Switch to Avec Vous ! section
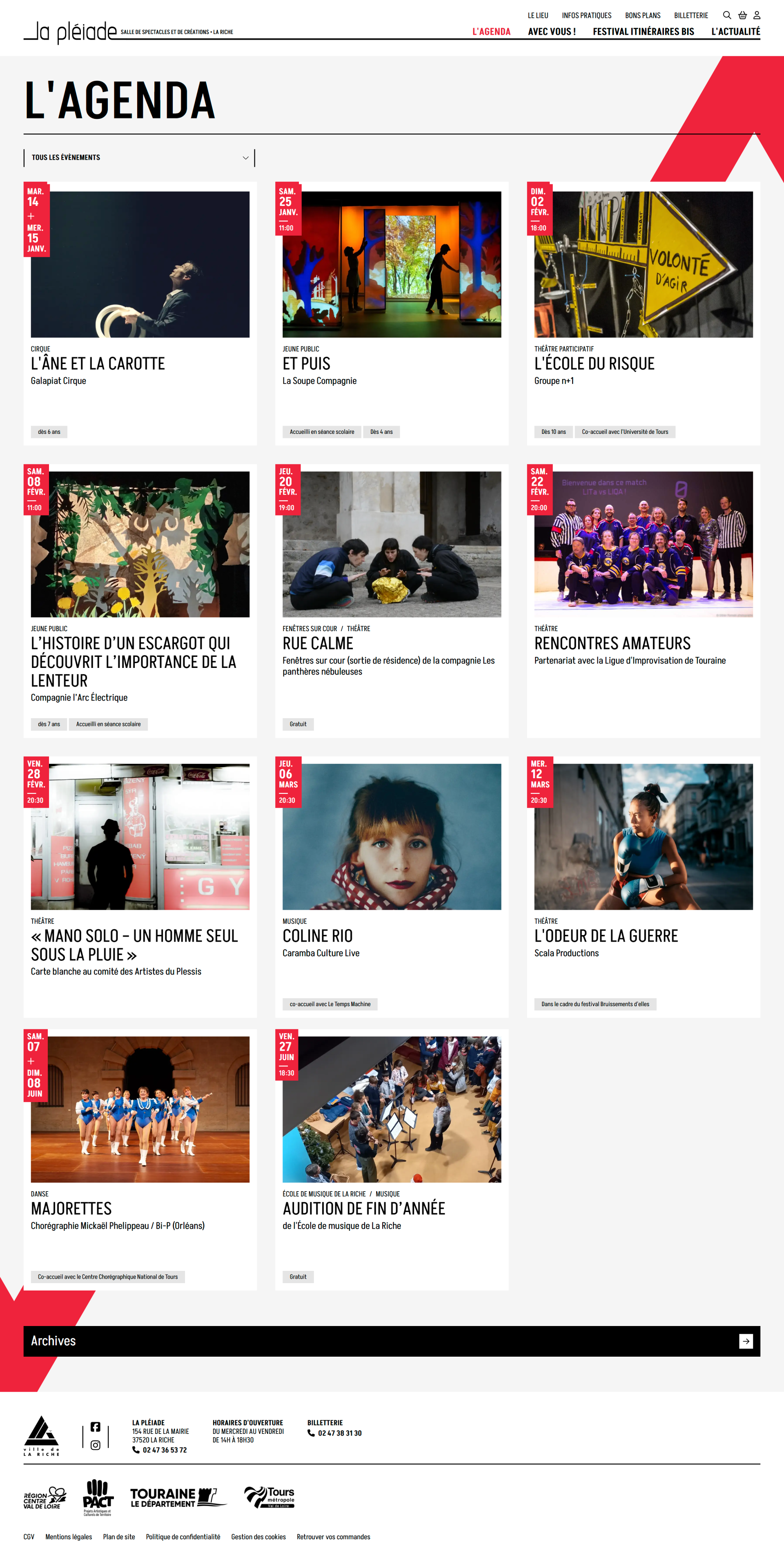 (551, 31)
